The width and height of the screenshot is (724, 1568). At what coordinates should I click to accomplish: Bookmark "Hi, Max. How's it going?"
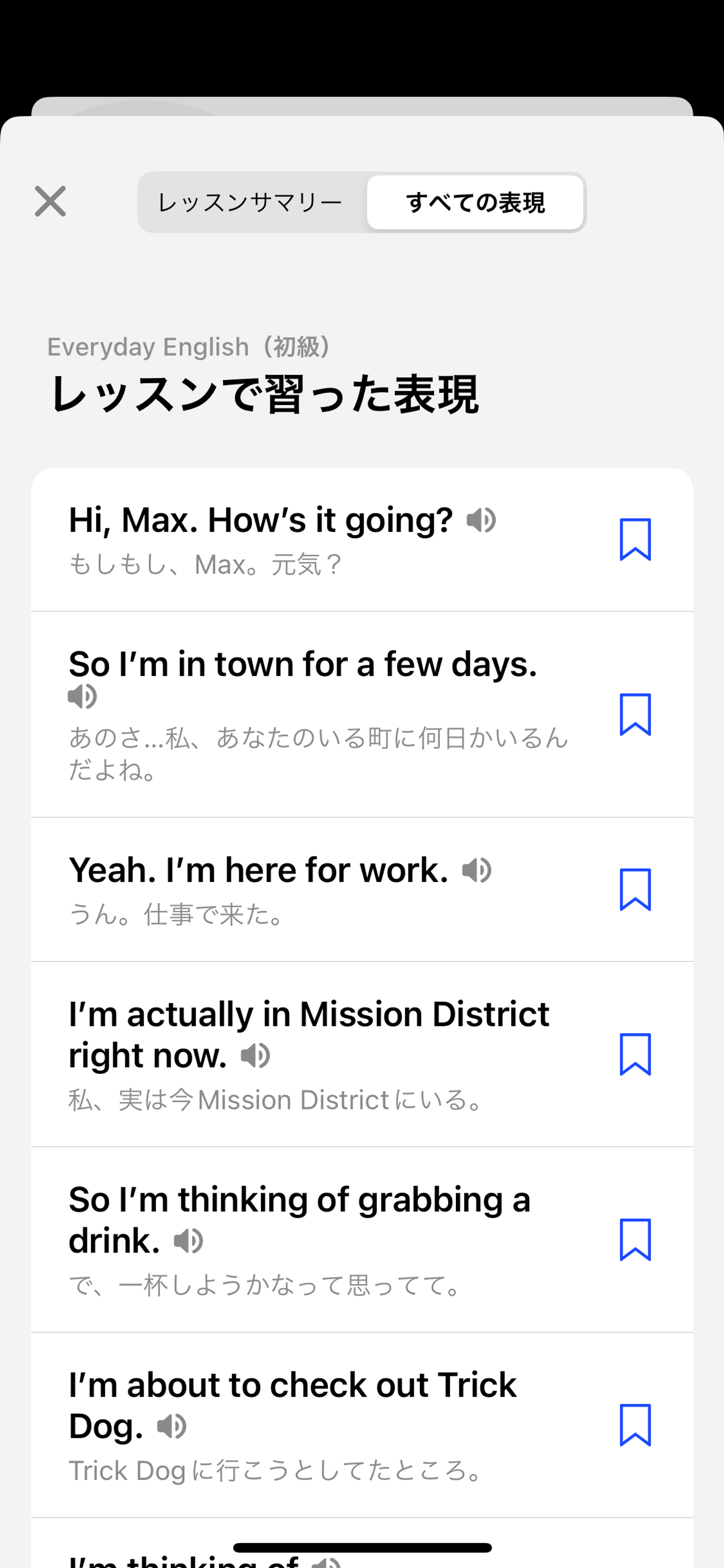click(635, 539)
